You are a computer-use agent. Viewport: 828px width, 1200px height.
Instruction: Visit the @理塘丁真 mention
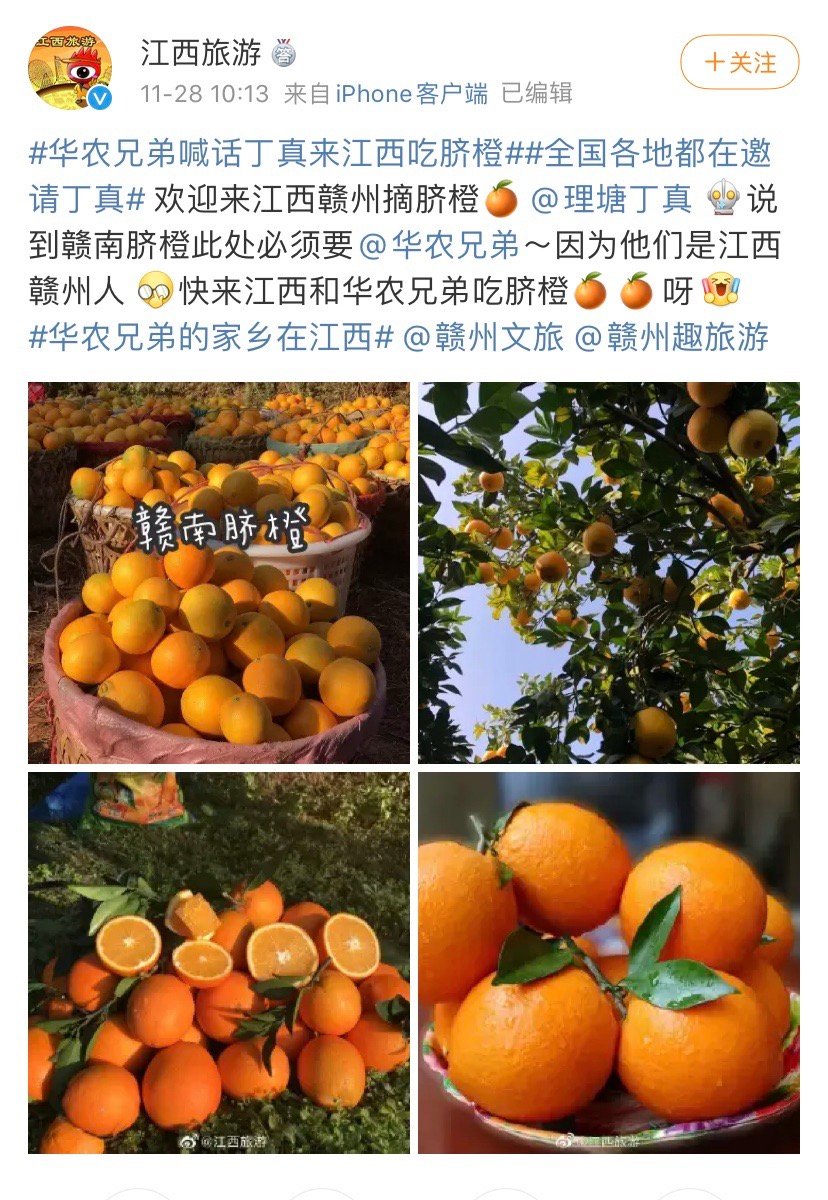[611, 199]
